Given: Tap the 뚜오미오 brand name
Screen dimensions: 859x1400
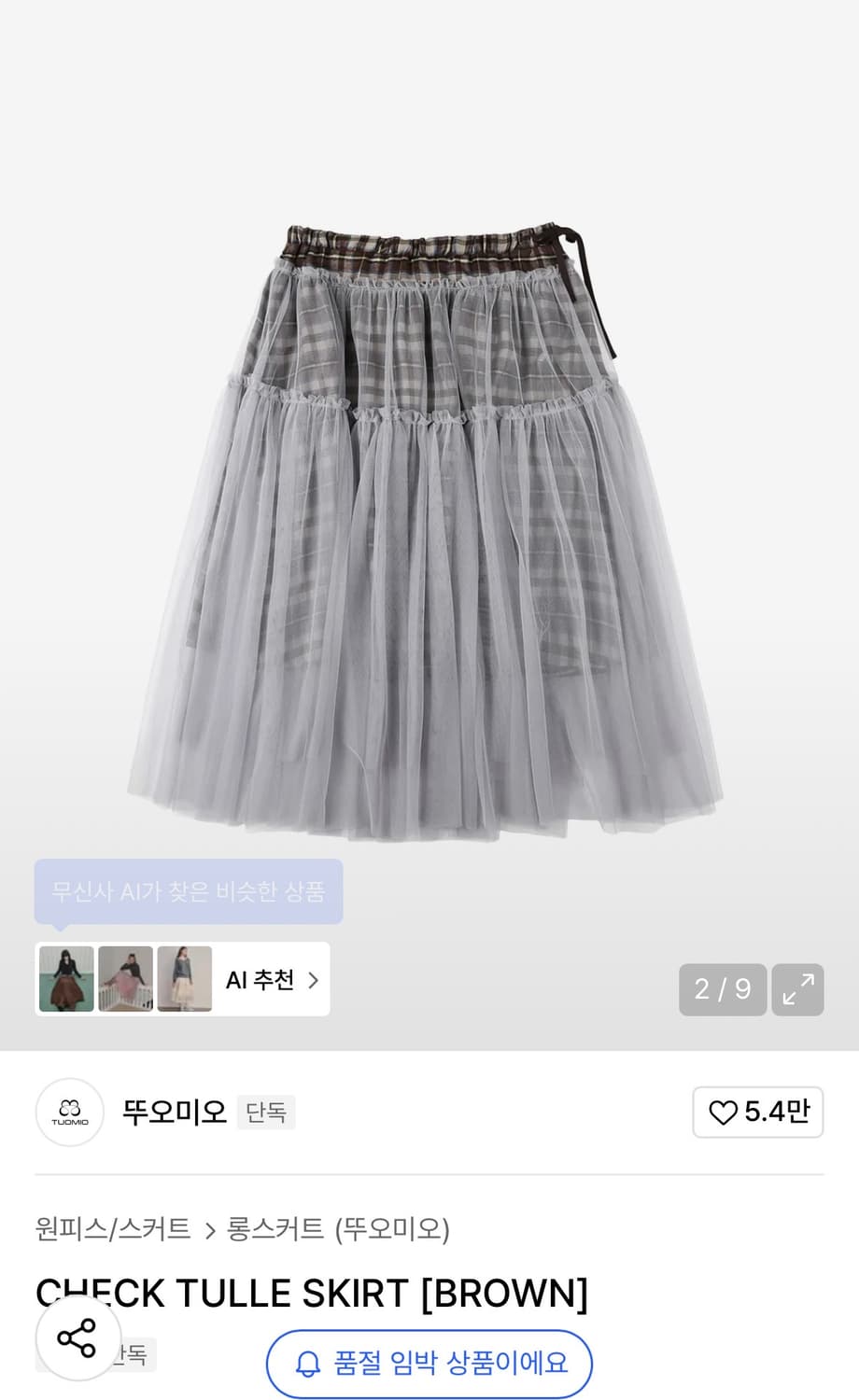Looking at the screenshot, I should 174,1113.
